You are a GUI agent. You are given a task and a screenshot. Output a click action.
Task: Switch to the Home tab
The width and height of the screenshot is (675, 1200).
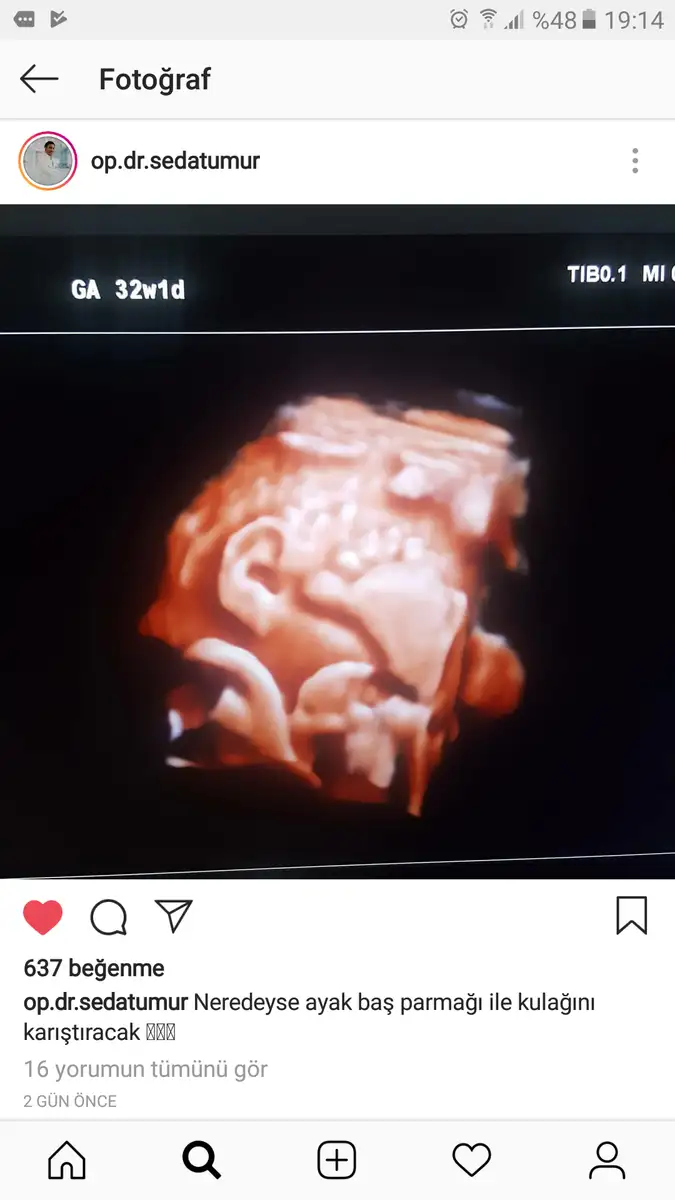tap(67, 1160)
